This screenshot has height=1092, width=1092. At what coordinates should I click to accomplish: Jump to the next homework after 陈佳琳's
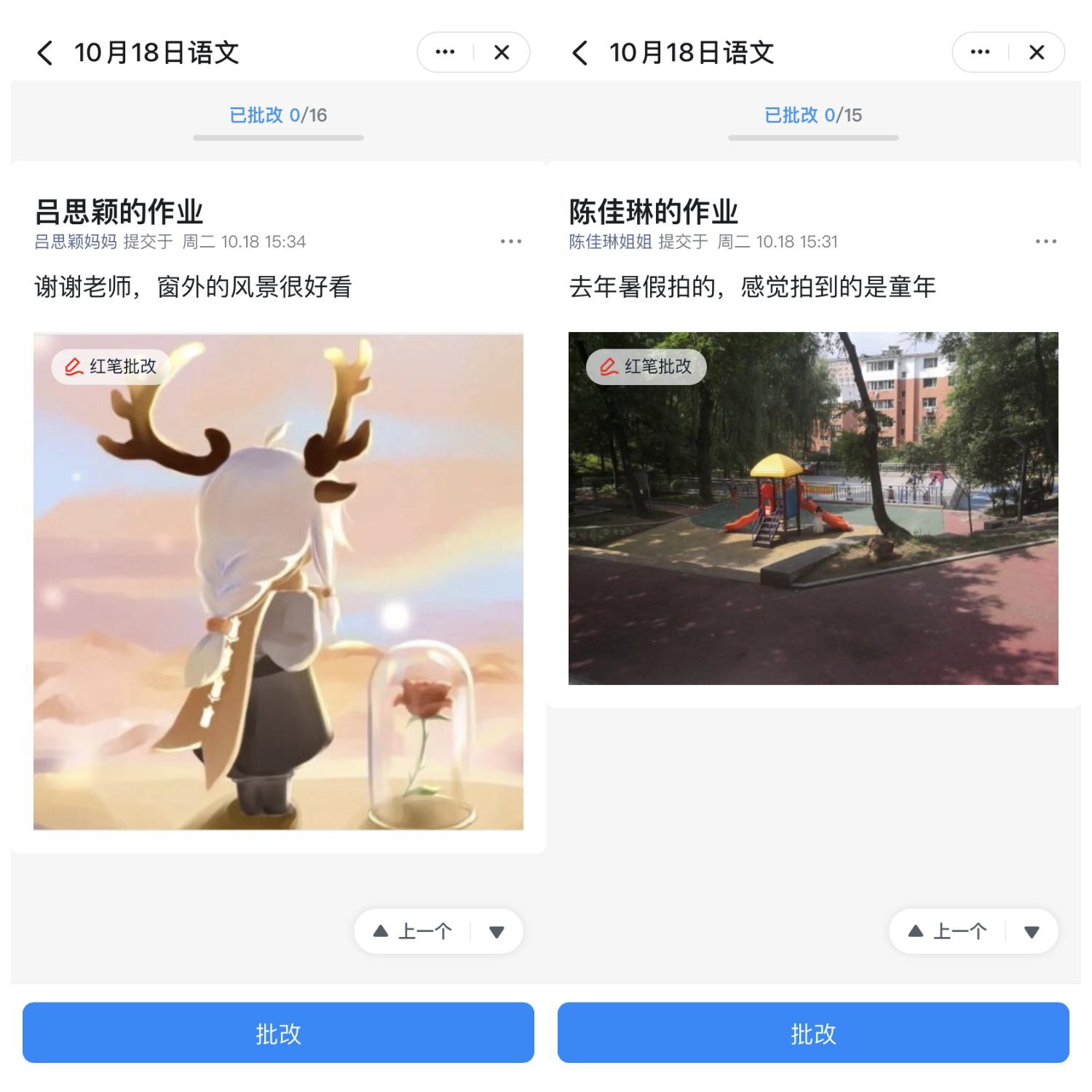[x=1032, y=932]
